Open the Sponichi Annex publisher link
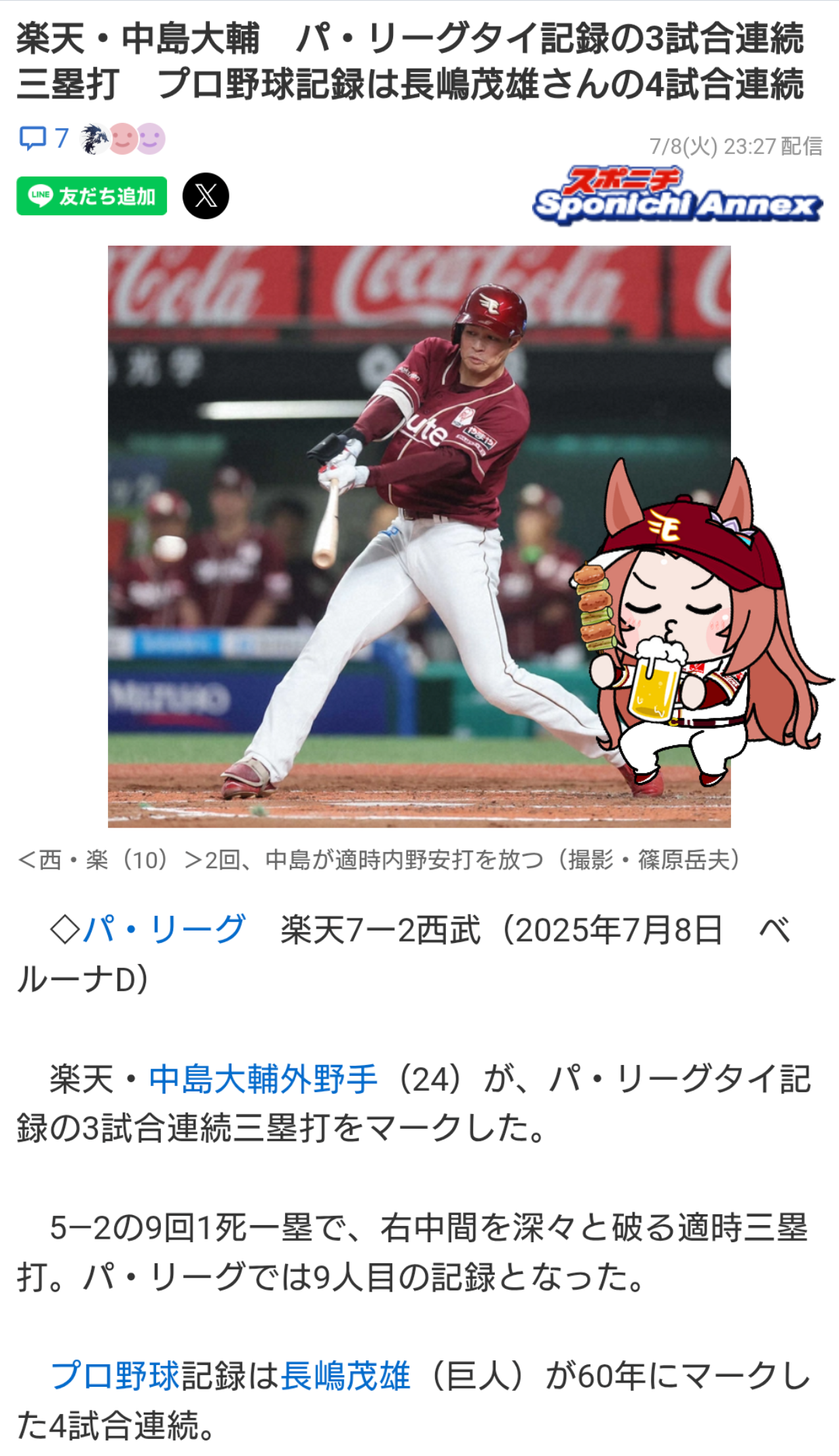 [677, 195]
